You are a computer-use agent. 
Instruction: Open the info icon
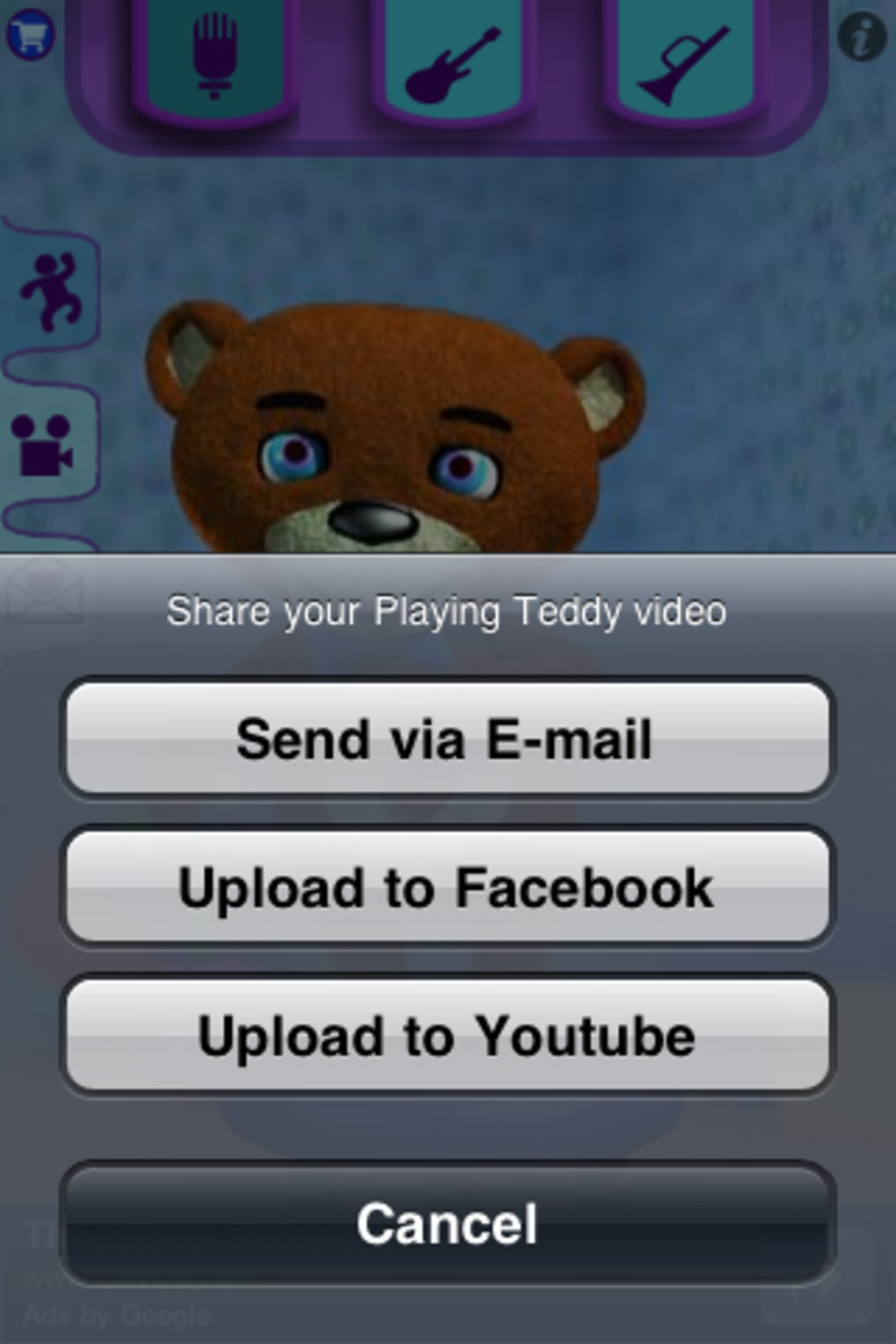coord(862,36)
